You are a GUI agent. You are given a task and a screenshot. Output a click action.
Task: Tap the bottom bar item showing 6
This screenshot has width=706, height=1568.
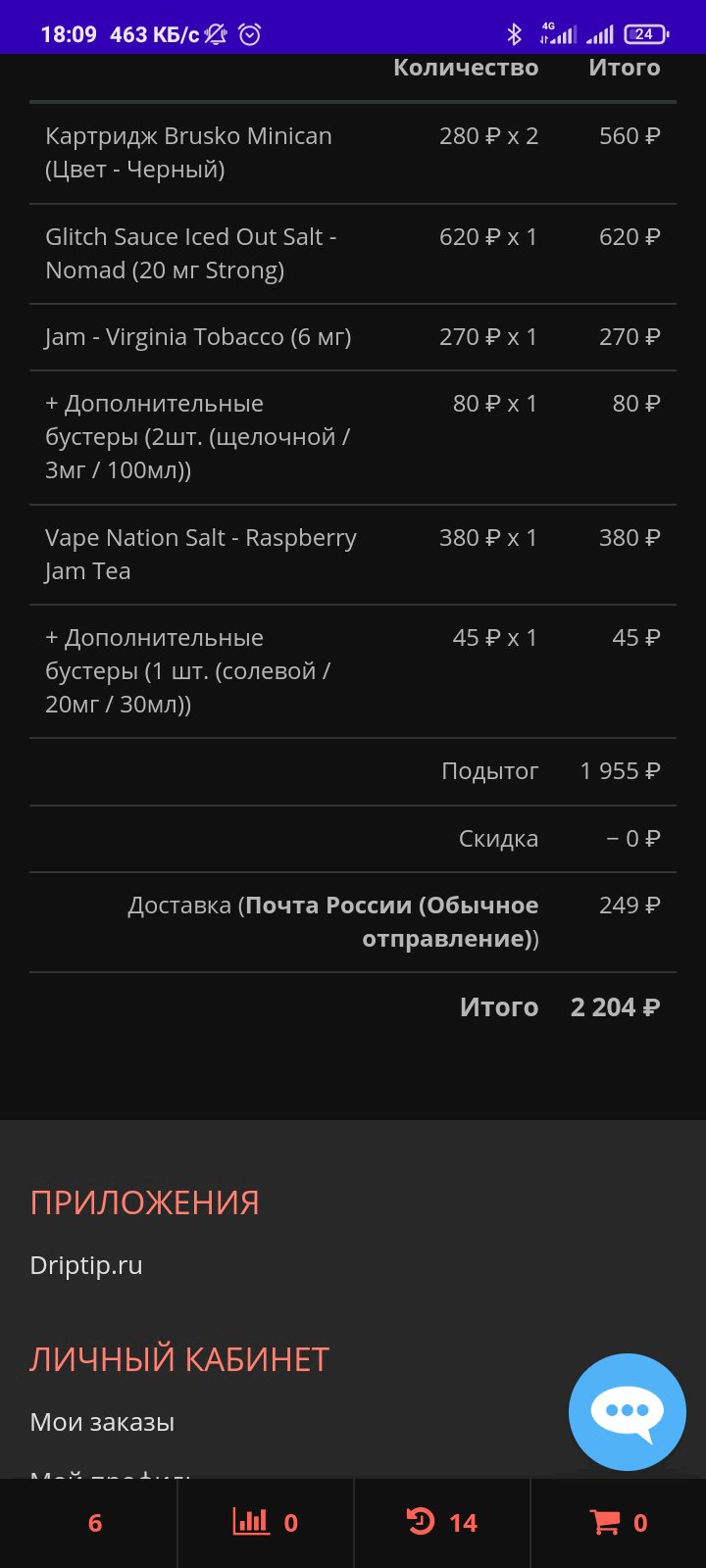94,1522
